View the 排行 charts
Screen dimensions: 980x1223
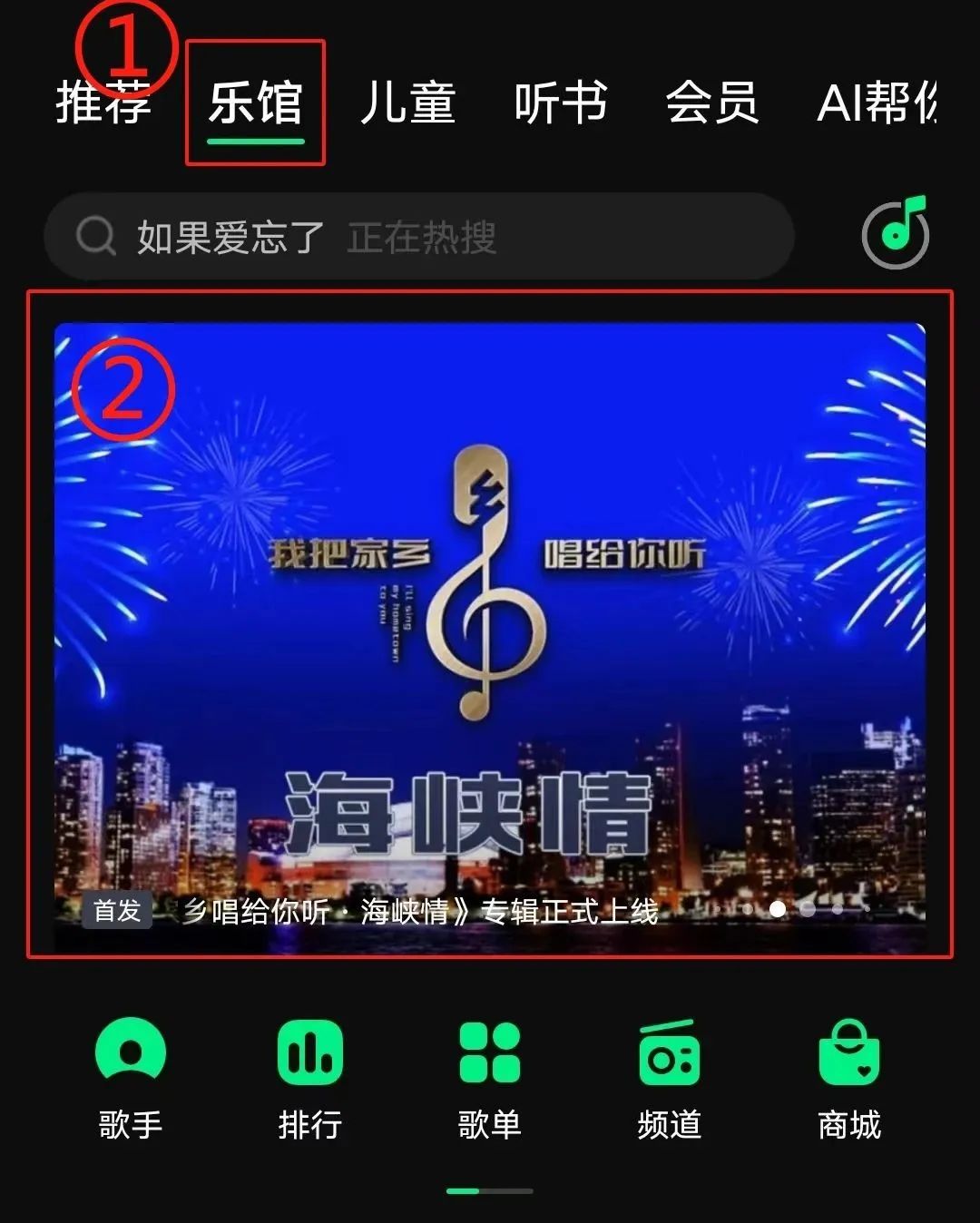pyautogui.click(x=310, y=1077)
